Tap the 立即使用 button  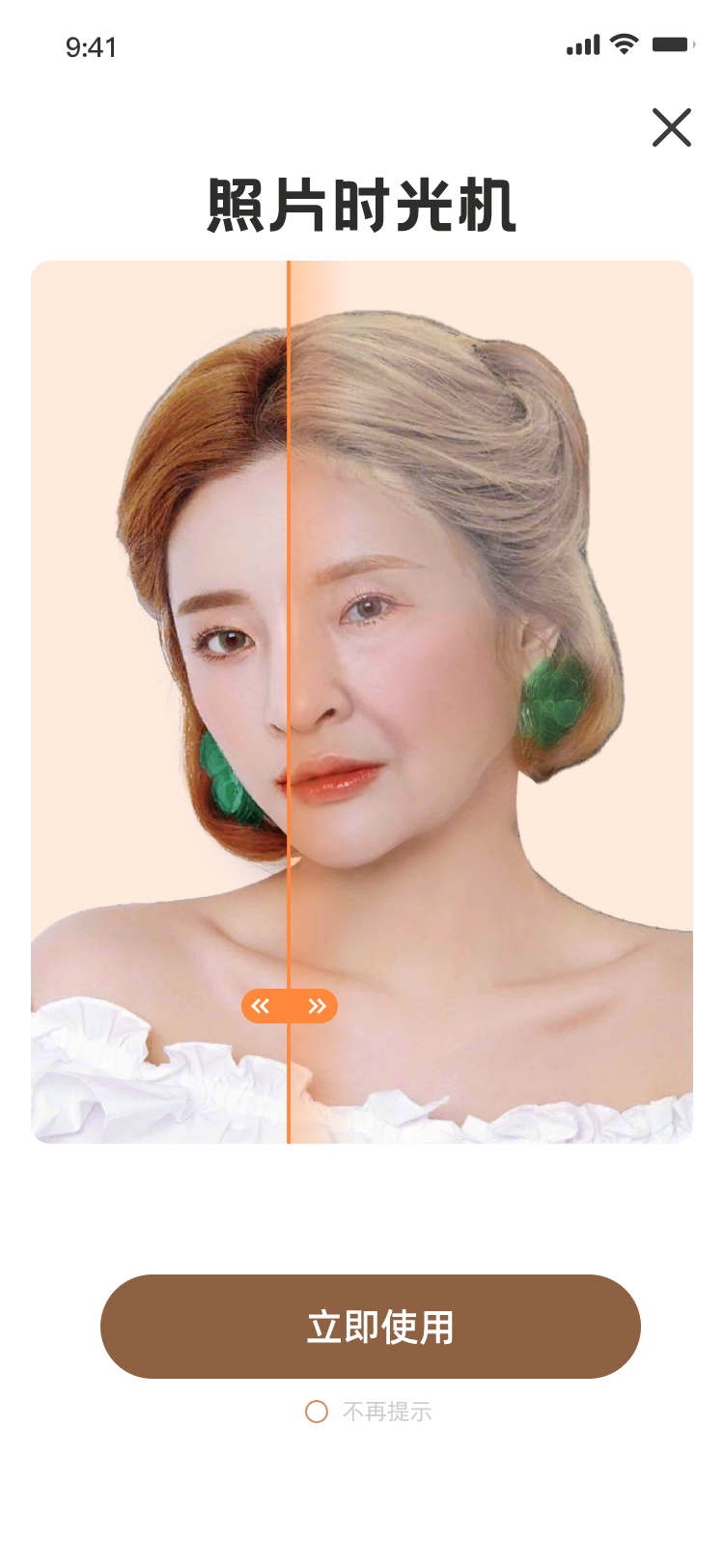pyautogui.click(x=371, y=1327)
